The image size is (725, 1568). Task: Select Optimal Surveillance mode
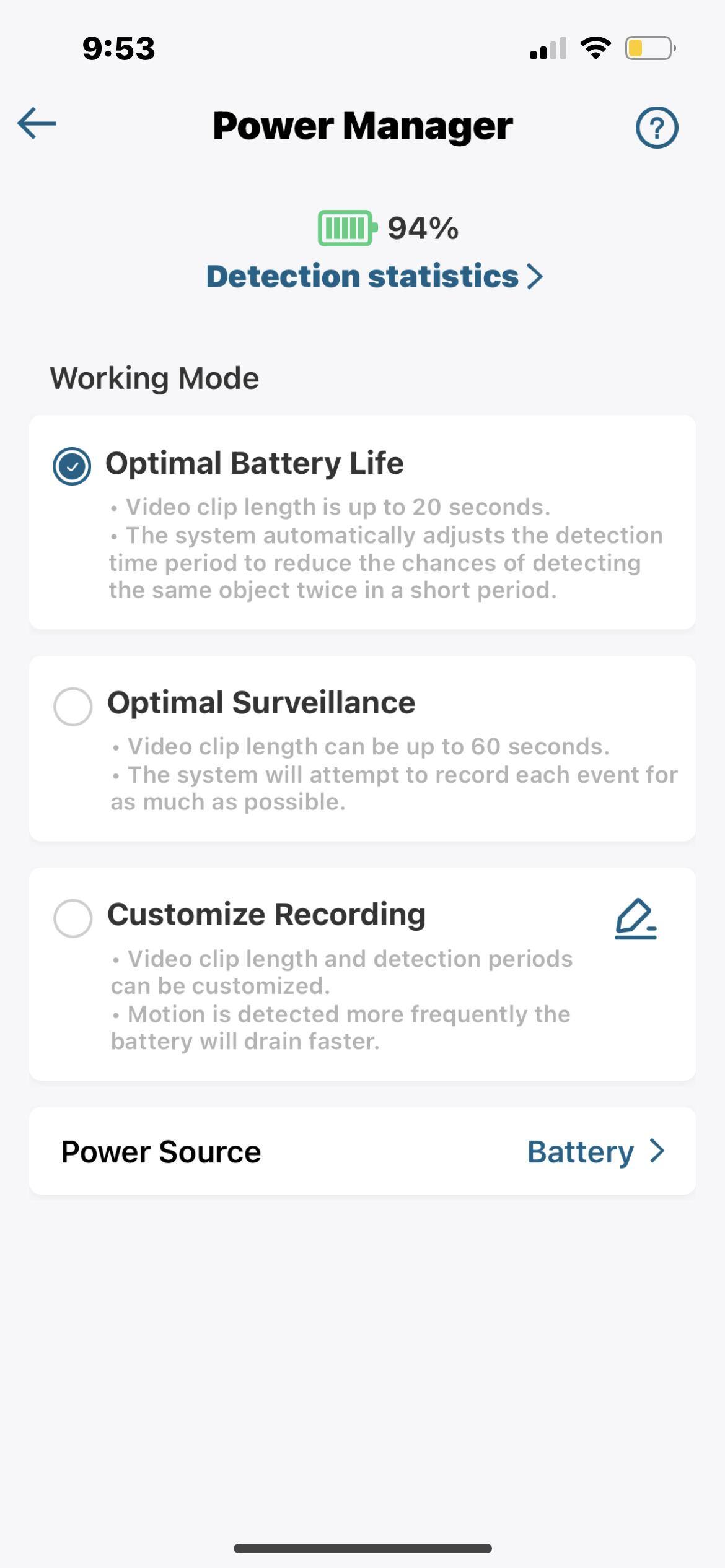(x=72, y=706)
